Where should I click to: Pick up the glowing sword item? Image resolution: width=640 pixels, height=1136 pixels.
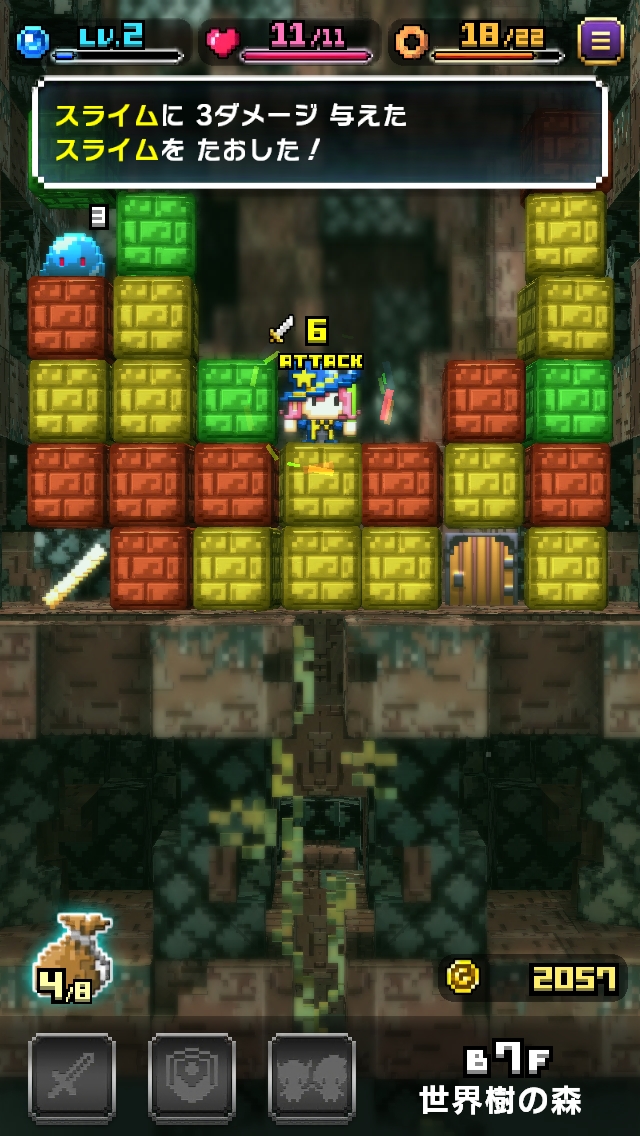coord(75,575)
